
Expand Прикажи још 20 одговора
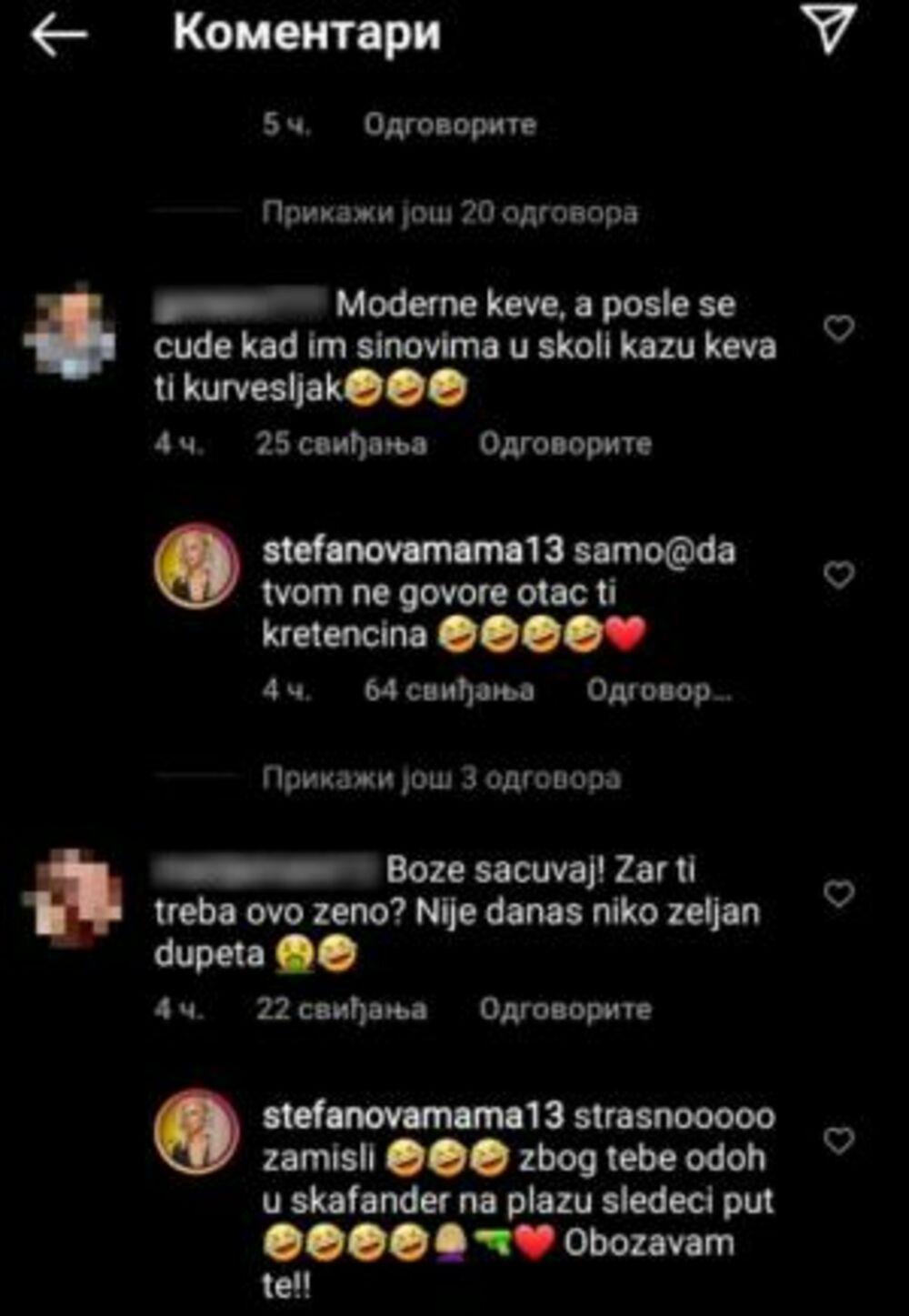click(x=449, y=213)
